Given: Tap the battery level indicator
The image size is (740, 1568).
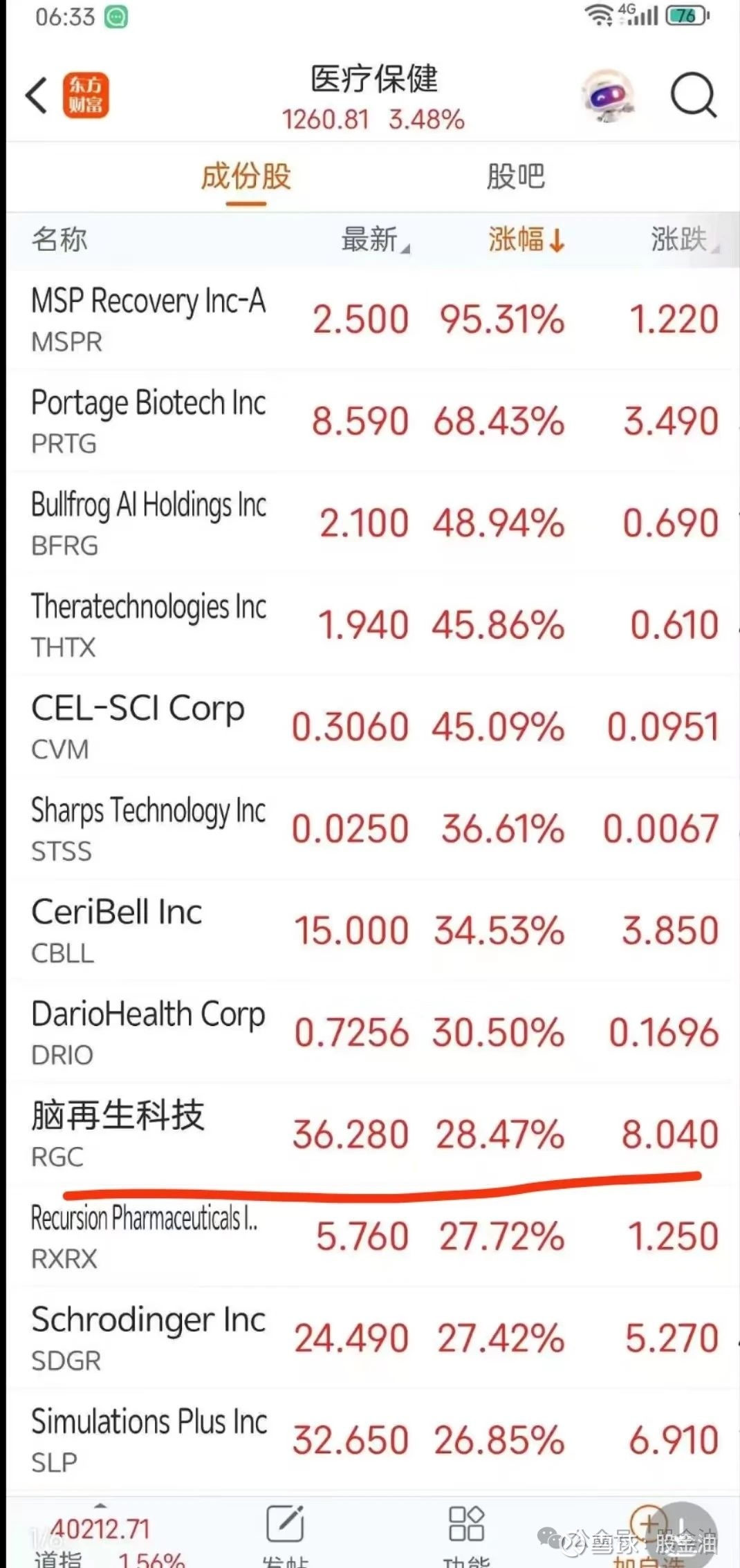Looking at the screenshot, I should tap(685, 17).
